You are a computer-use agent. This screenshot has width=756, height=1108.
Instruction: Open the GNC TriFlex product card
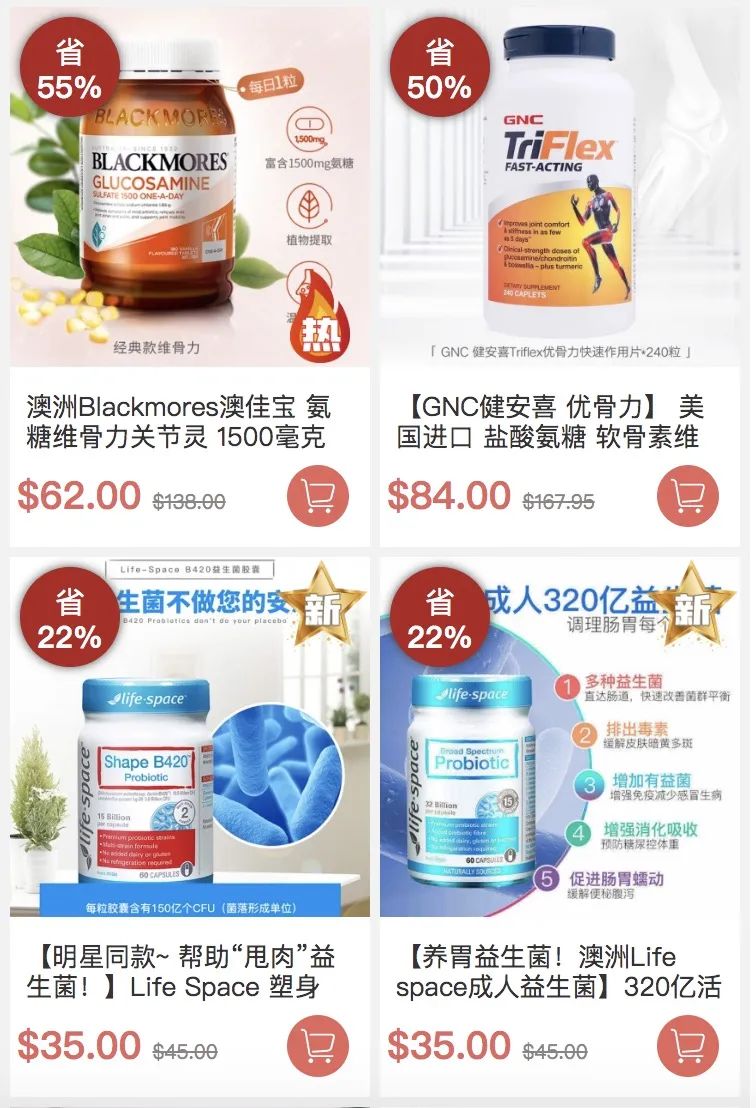click(560, 277)
